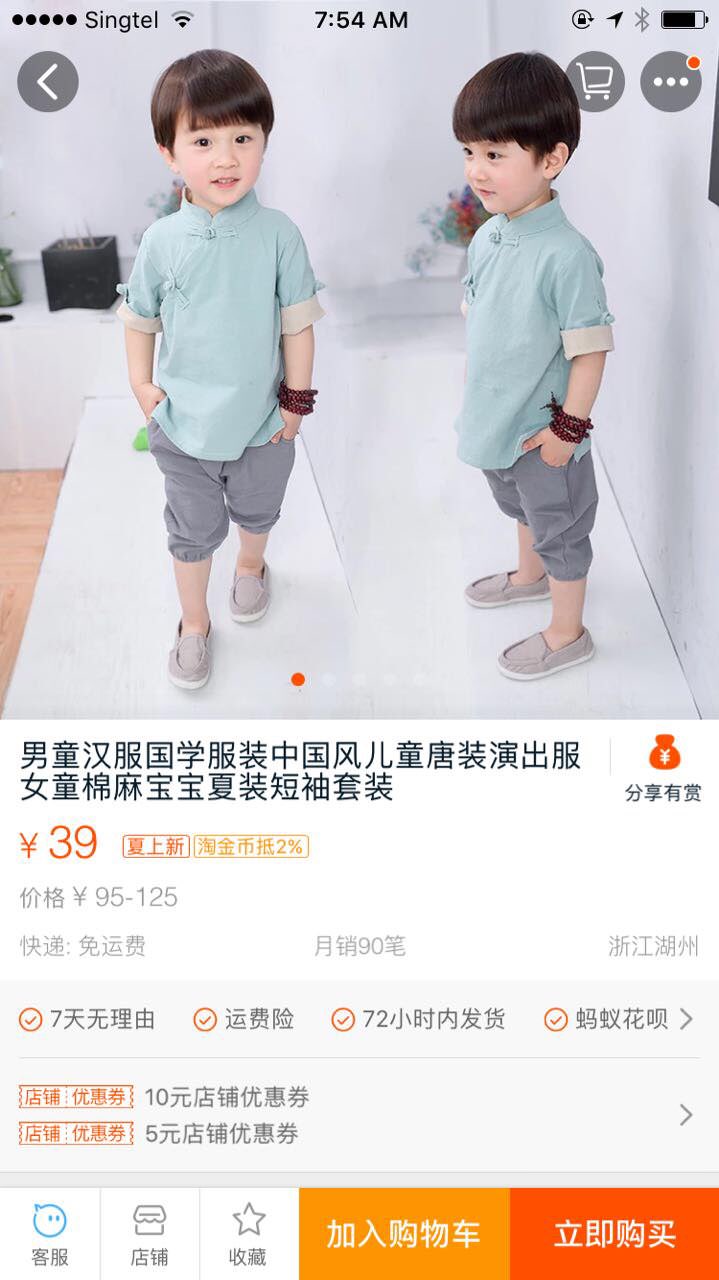
Task: Tap 加入购物车 to add to cart
Action: [x=404, y=1234]
